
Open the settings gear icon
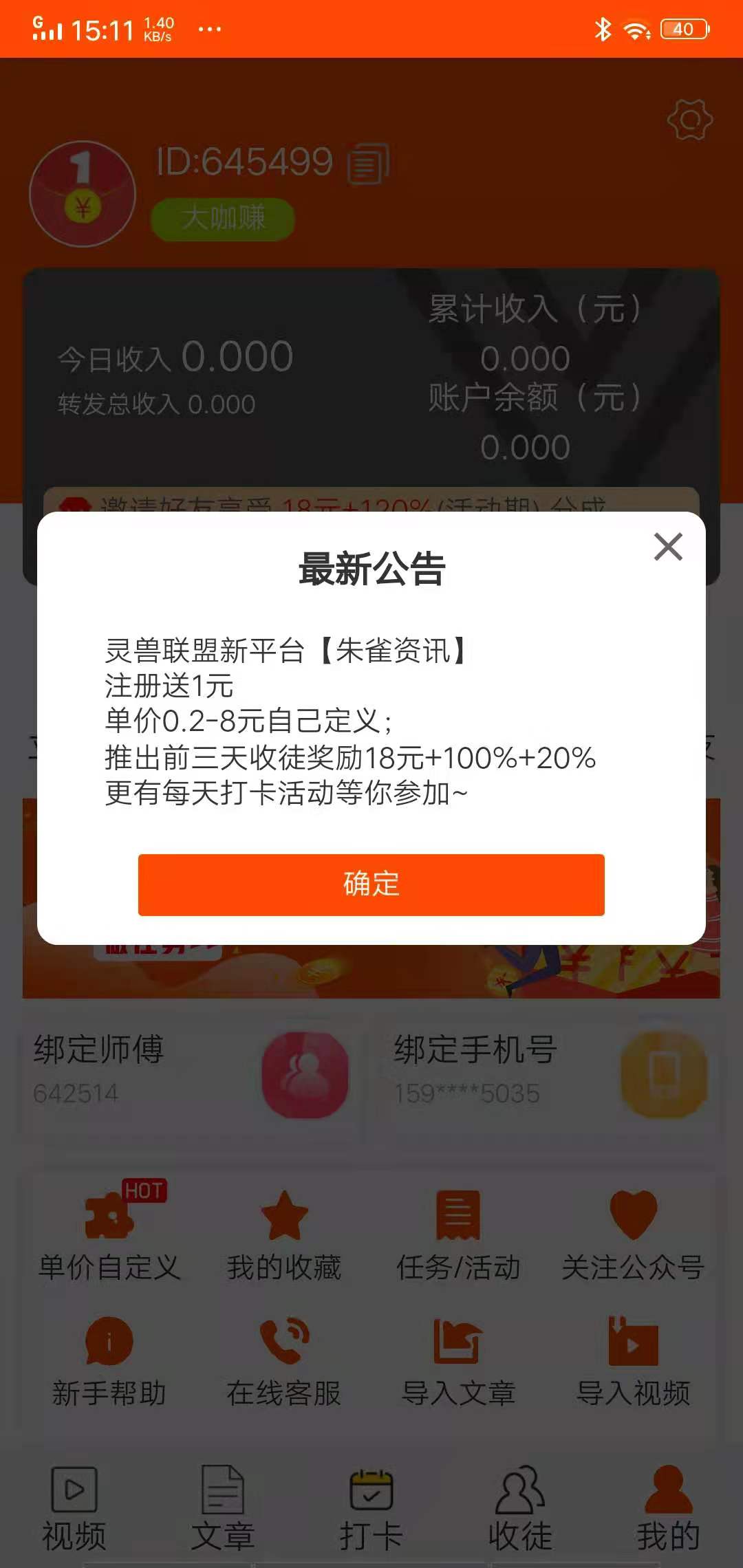pyautogui.click(x=690, y=120)
